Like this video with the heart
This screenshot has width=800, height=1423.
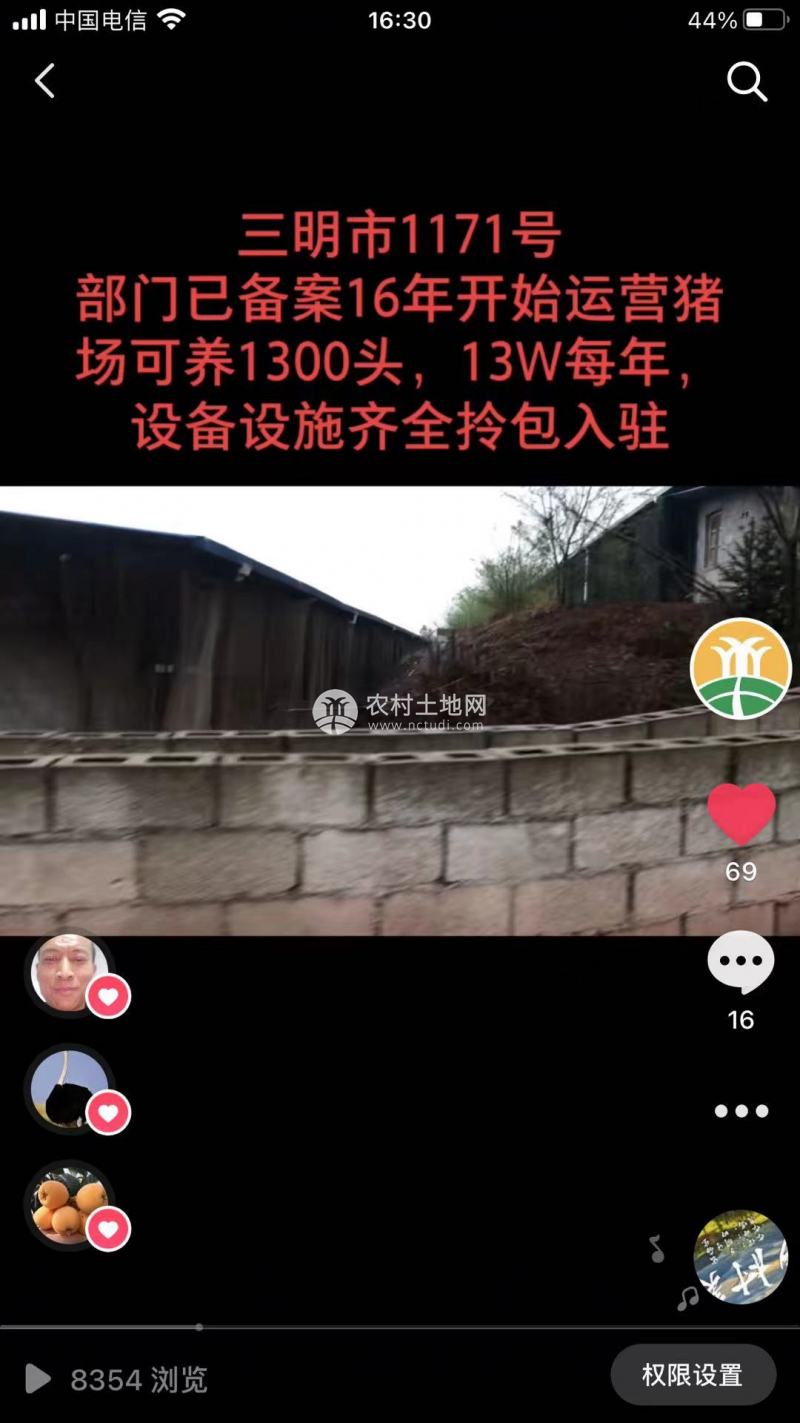[741, 813]
